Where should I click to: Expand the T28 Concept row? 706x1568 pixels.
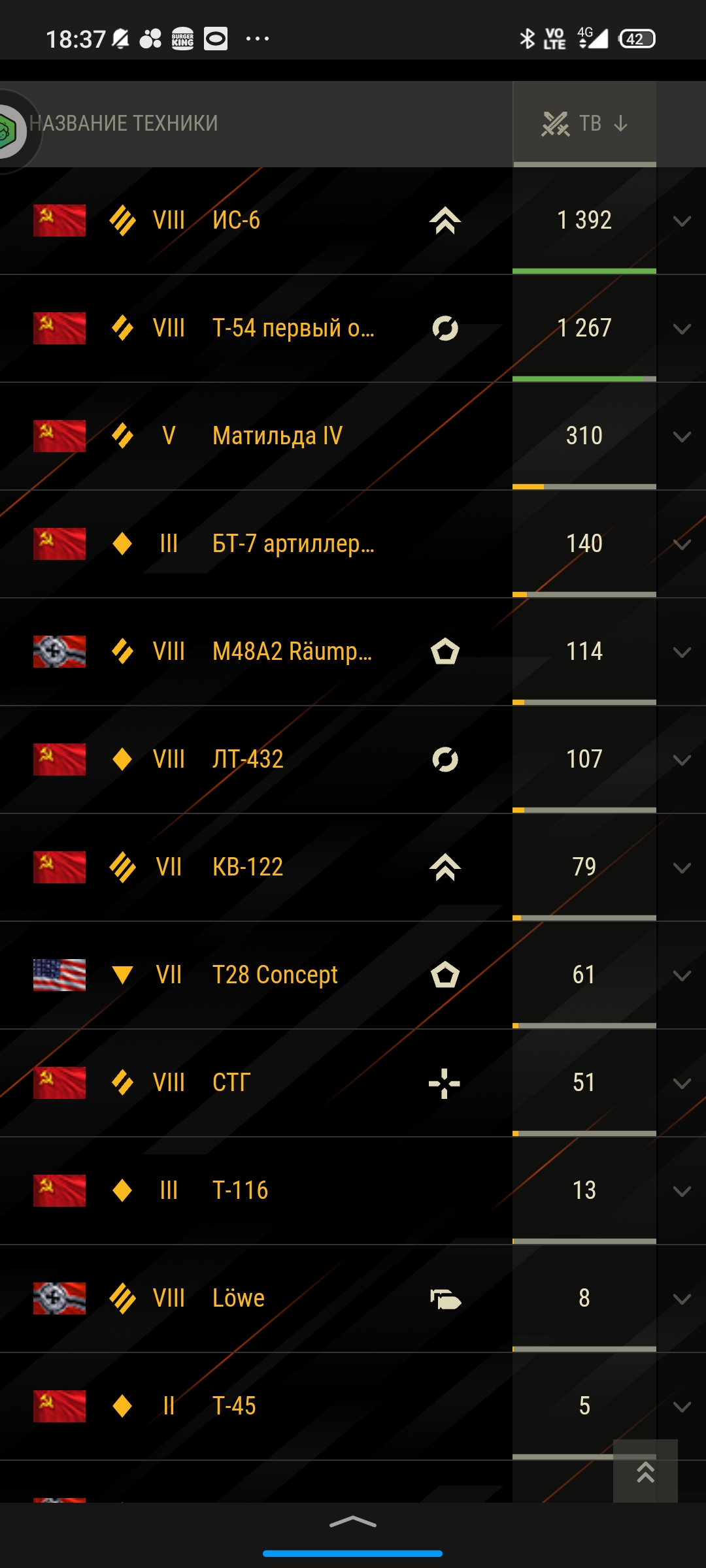coord(682,975)
